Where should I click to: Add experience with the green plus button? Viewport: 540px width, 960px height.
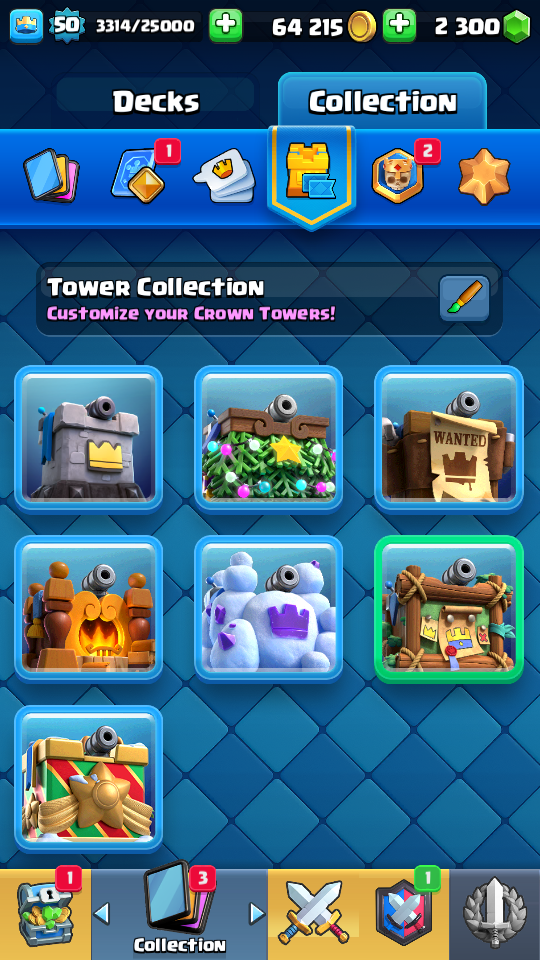[225, 26]
